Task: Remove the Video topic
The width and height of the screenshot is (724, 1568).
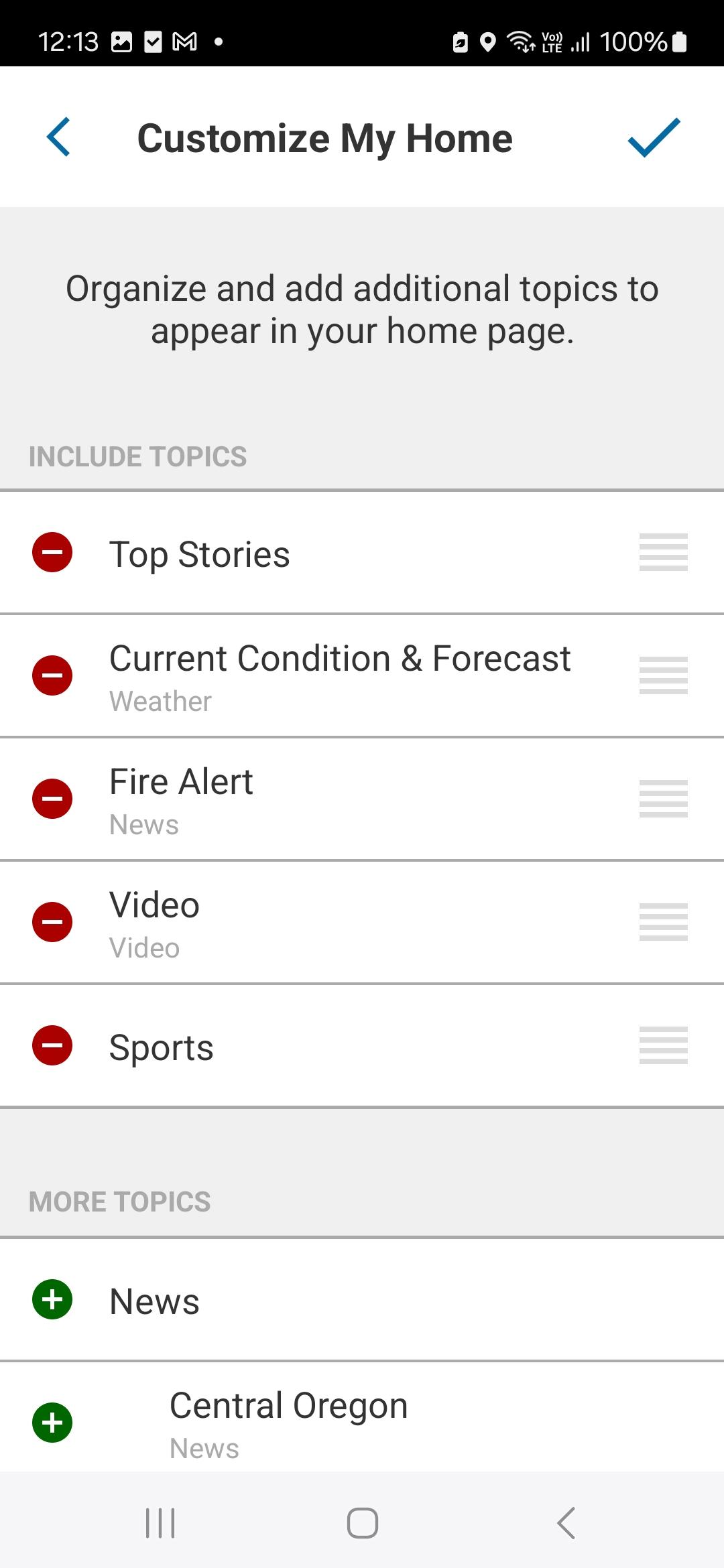Action: pos(52,922)
